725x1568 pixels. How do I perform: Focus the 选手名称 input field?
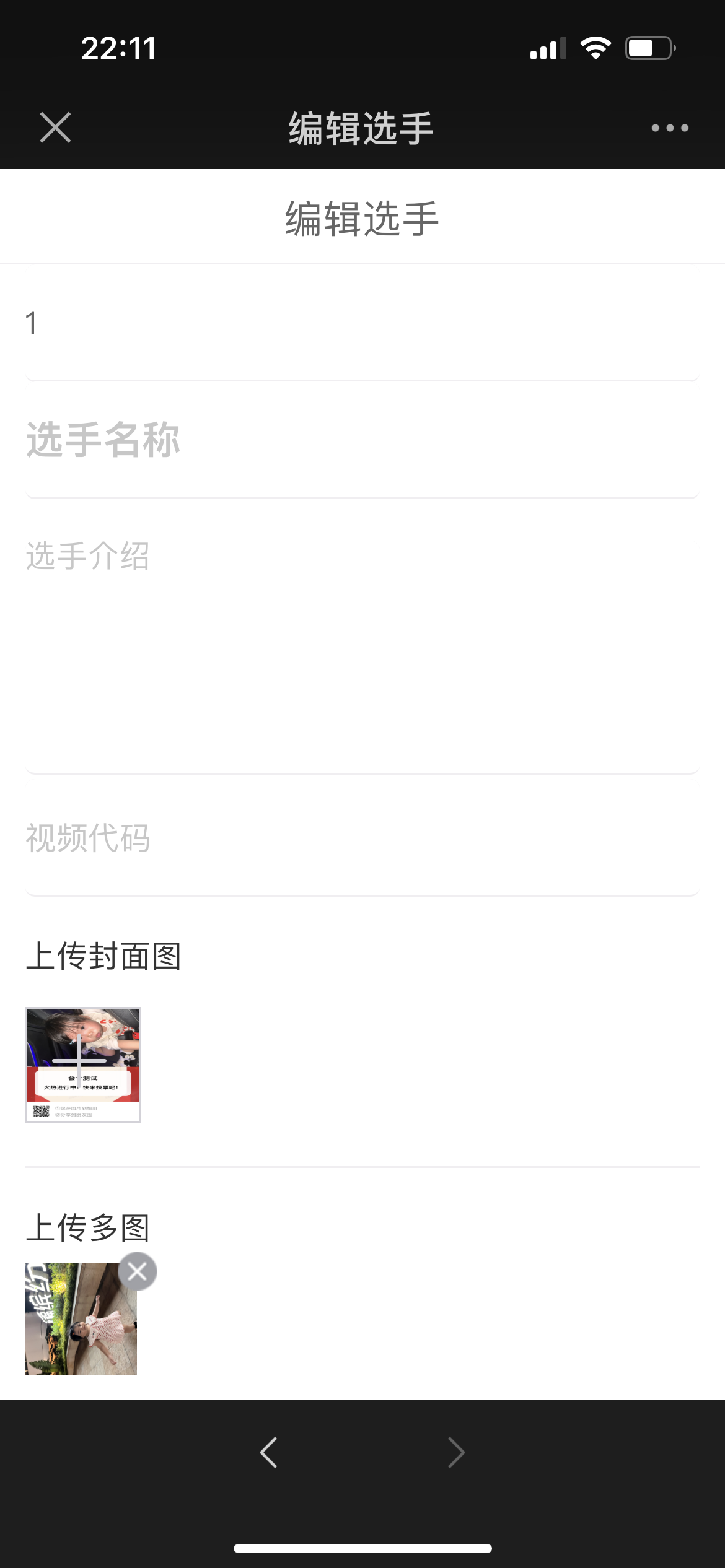coord(362,440)
